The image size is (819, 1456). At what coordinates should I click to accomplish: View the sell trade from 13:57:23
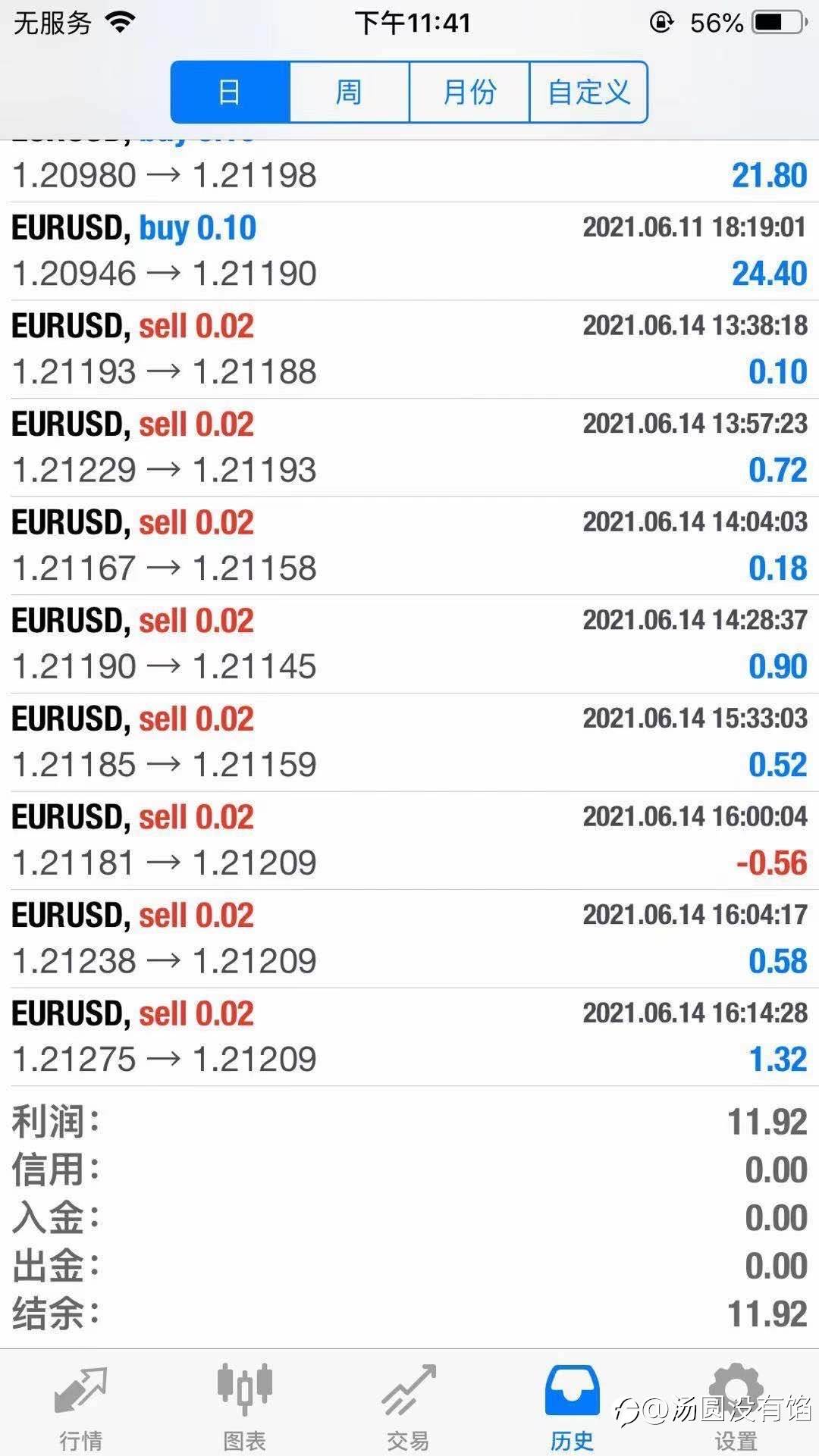[409, 448]
